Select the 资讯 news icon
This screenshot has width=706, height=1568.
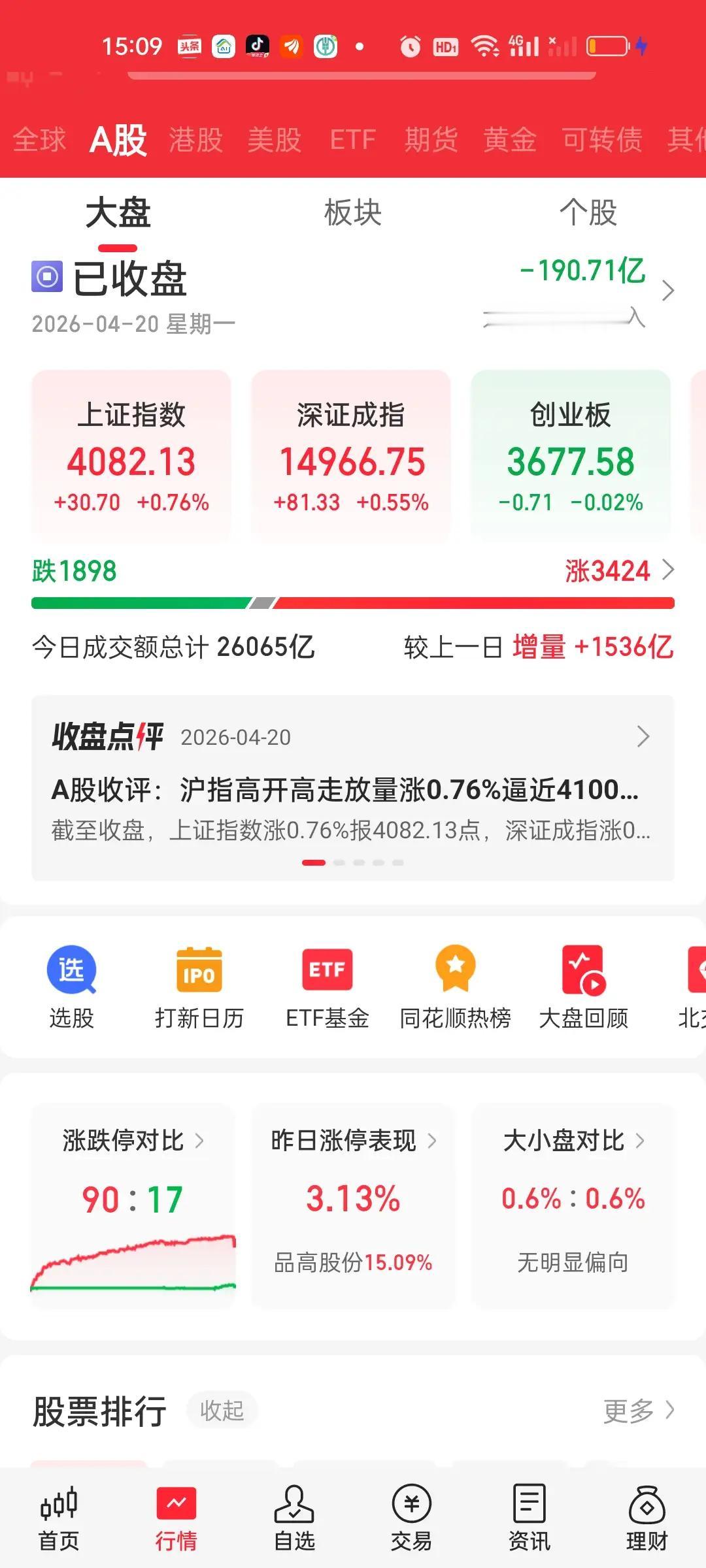pyautogui.click(x=529, y=1516)
